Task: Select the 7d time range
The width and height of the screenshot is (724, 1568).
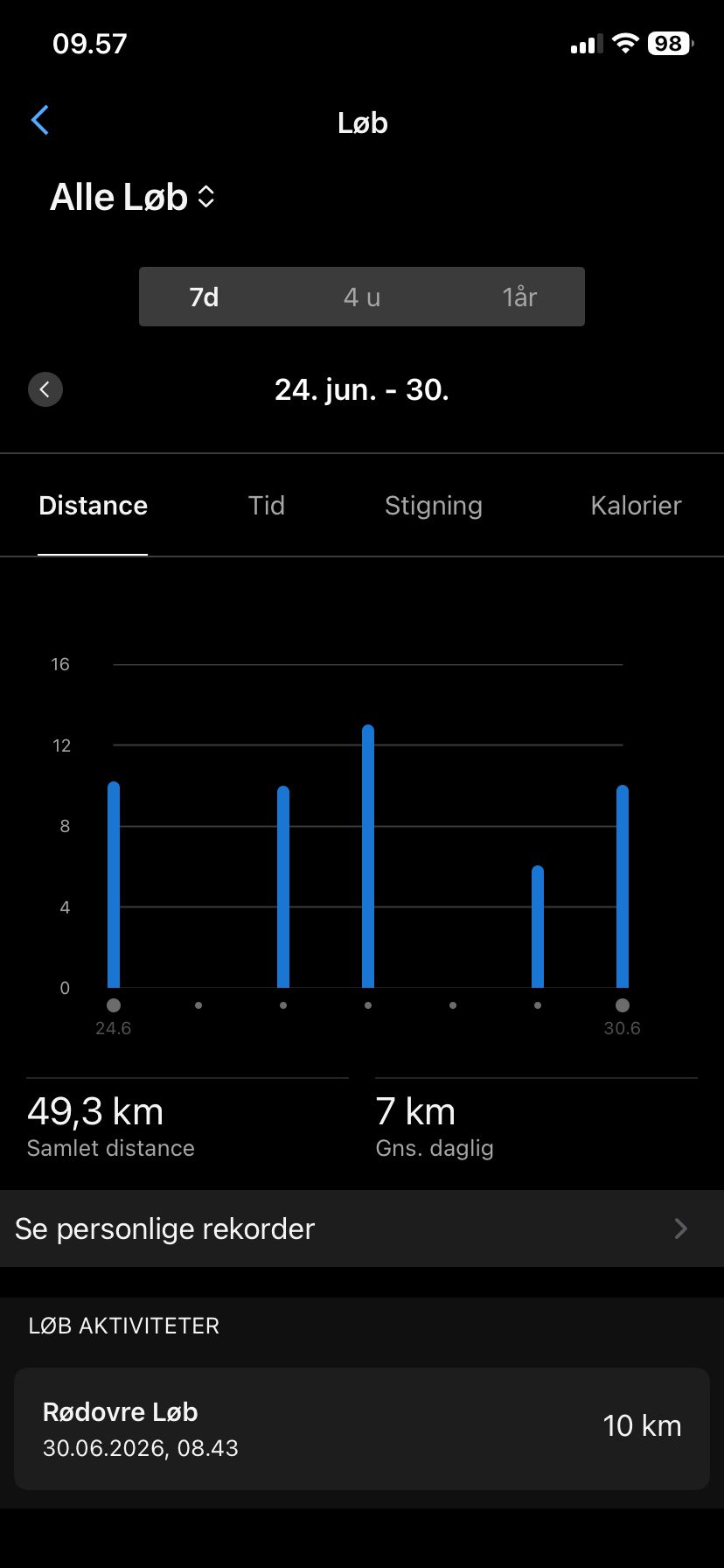Action: [x=204, y=297]
